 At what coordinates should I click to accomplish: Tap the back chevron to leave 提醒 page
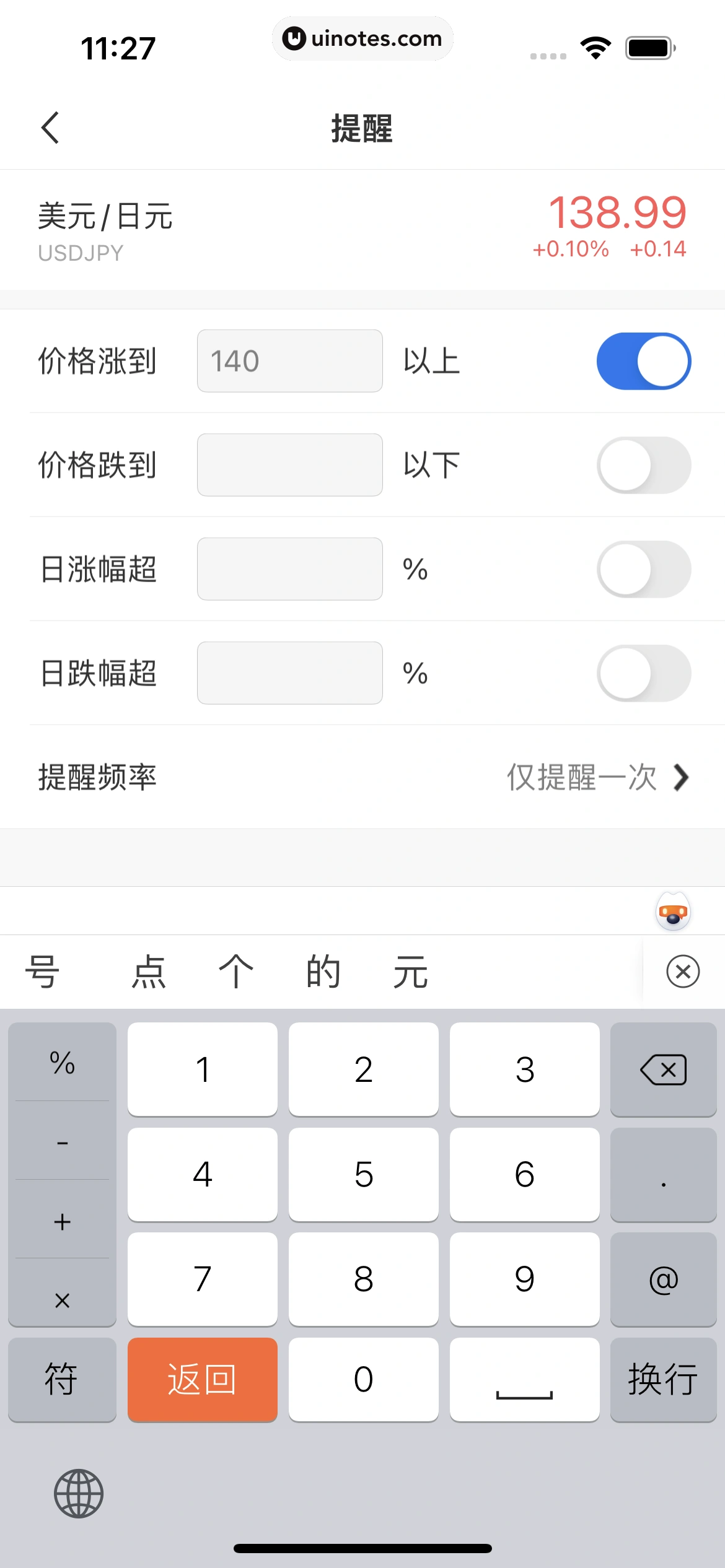[x=51, y=127]
